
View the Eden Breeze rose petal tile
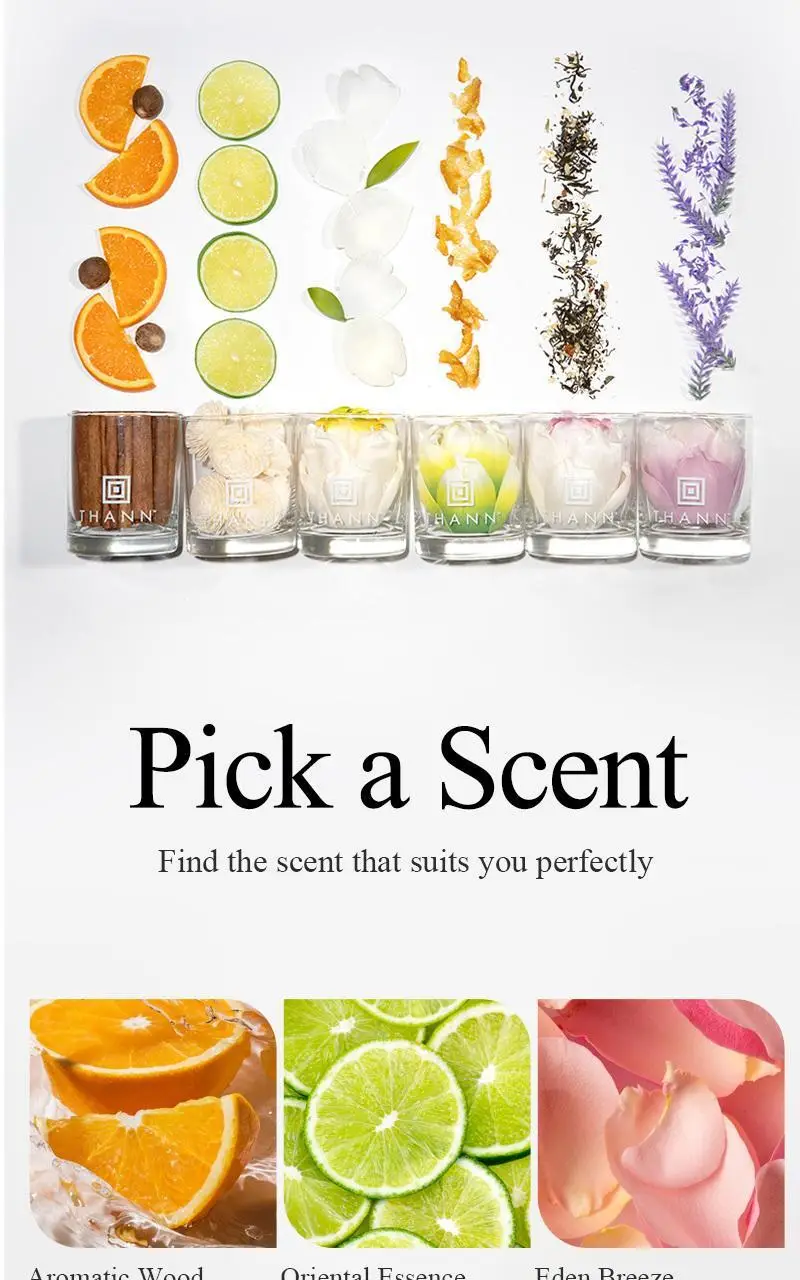[661, 1123]
